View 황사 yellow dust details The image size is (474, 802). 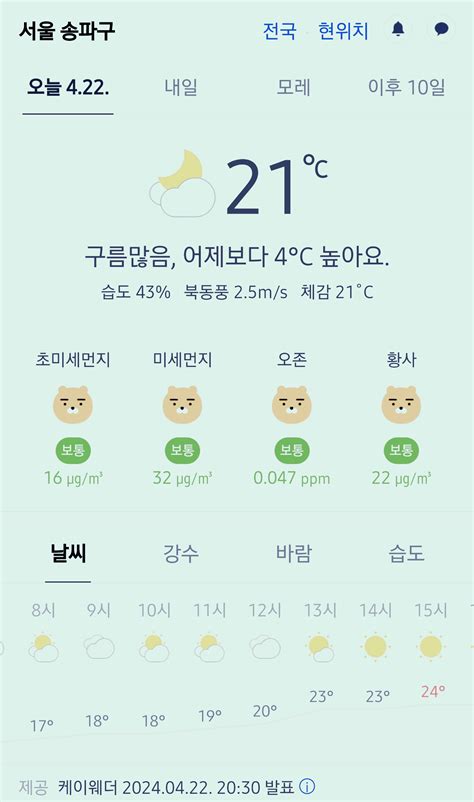pyautogui.click(x=401, y=418)
